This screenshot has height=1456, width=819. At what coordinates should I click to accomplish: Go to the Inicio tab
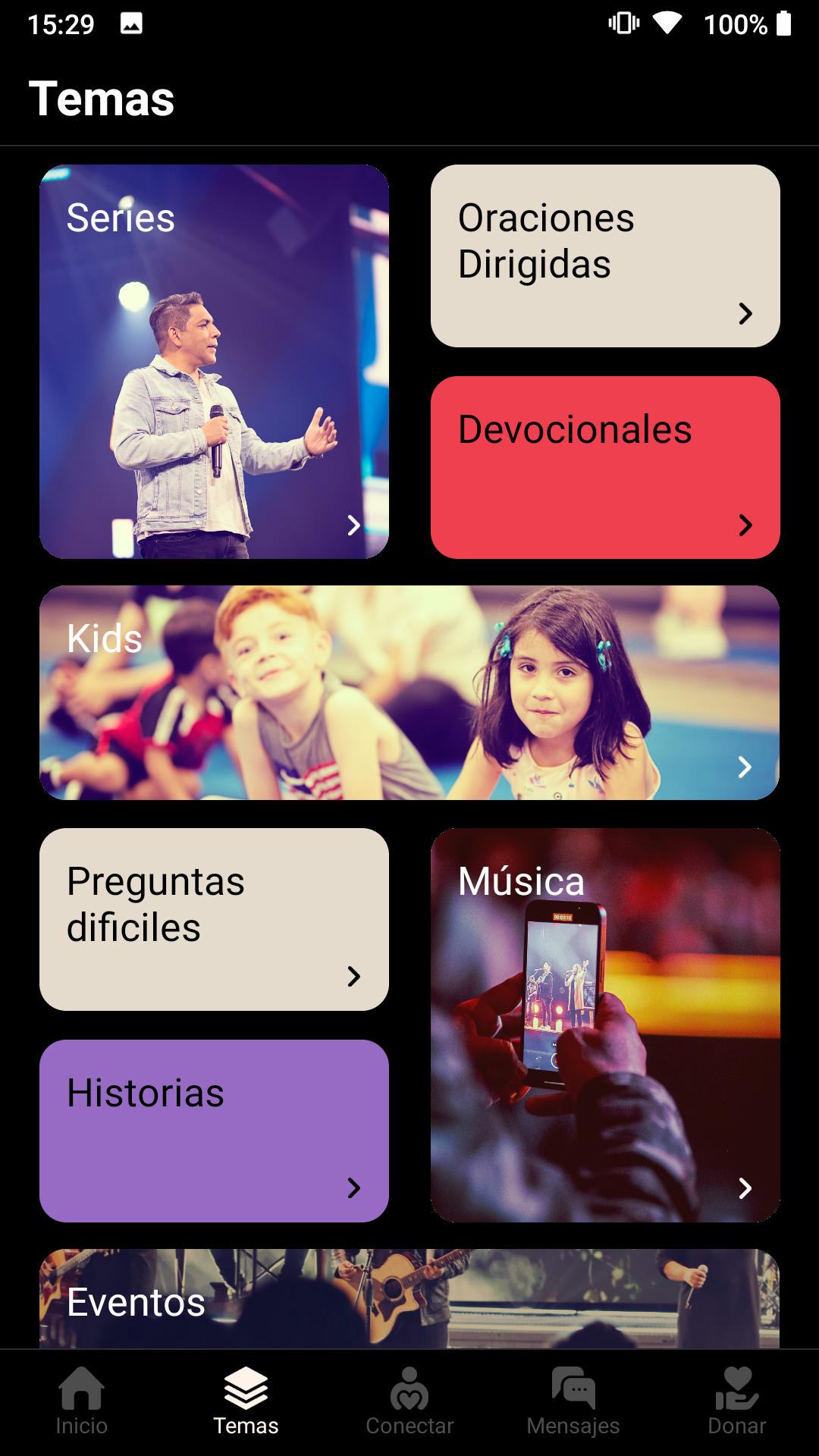82,1401
